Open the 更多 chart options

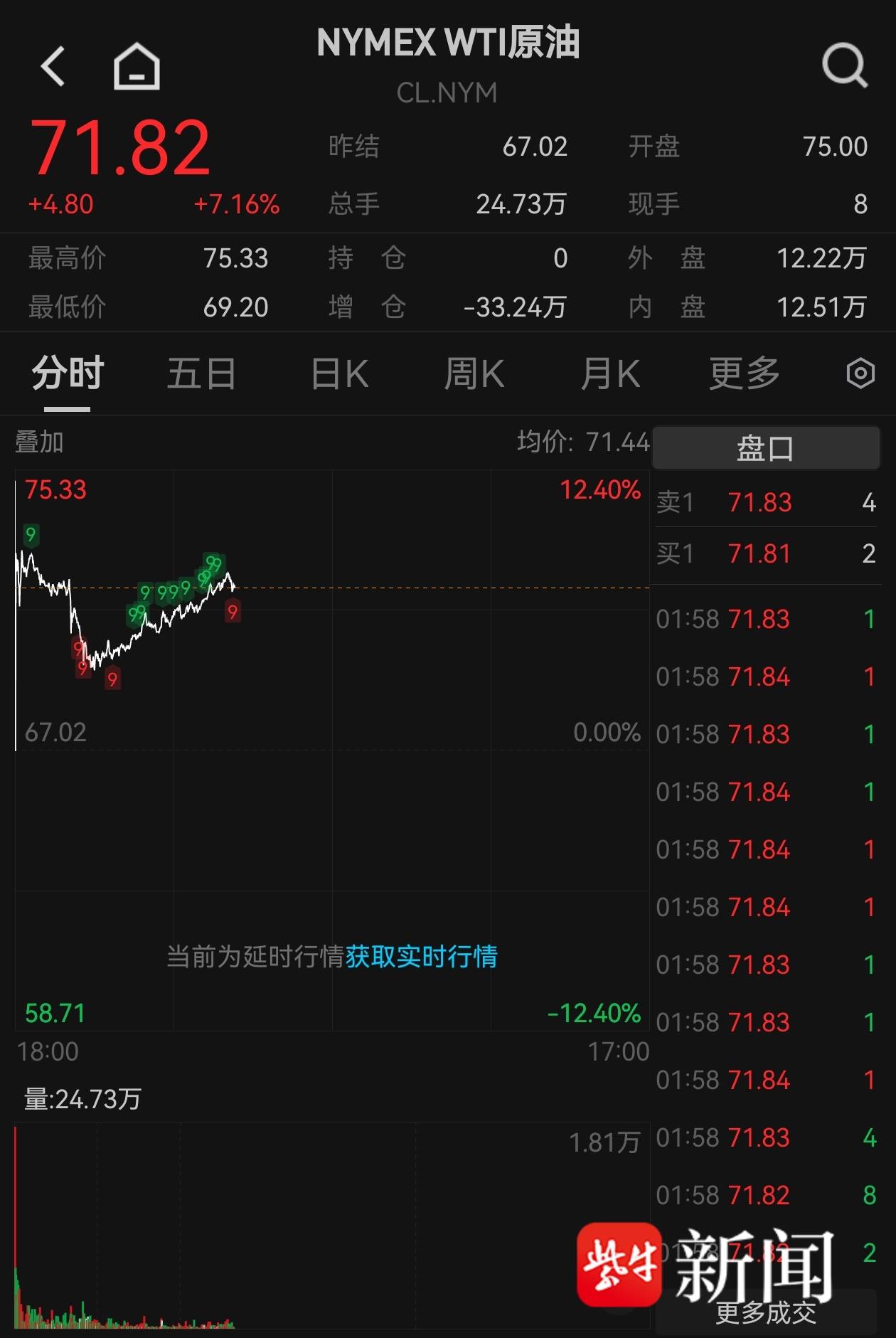click(745, 374)
